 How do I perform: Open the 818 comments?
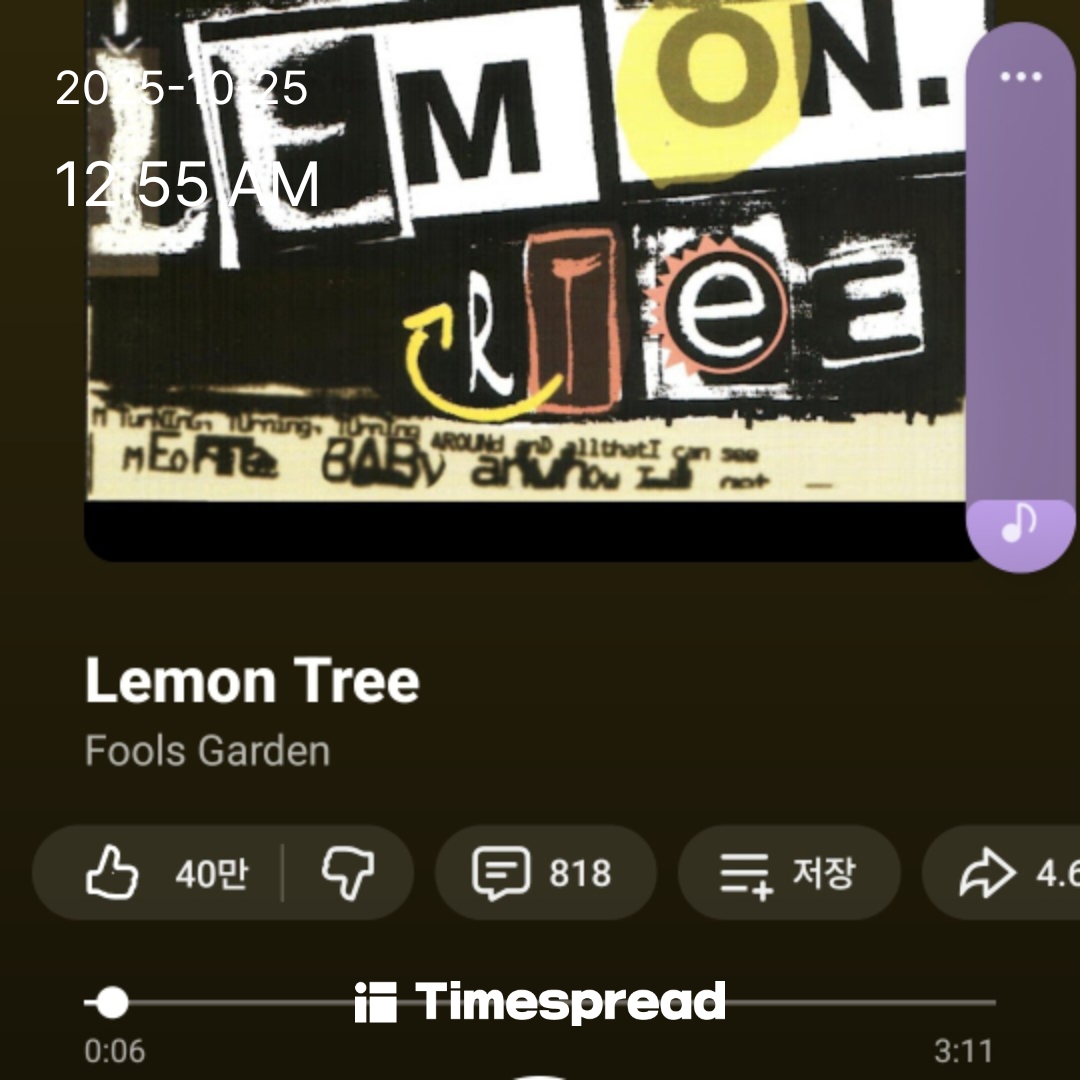click(544, 873)
